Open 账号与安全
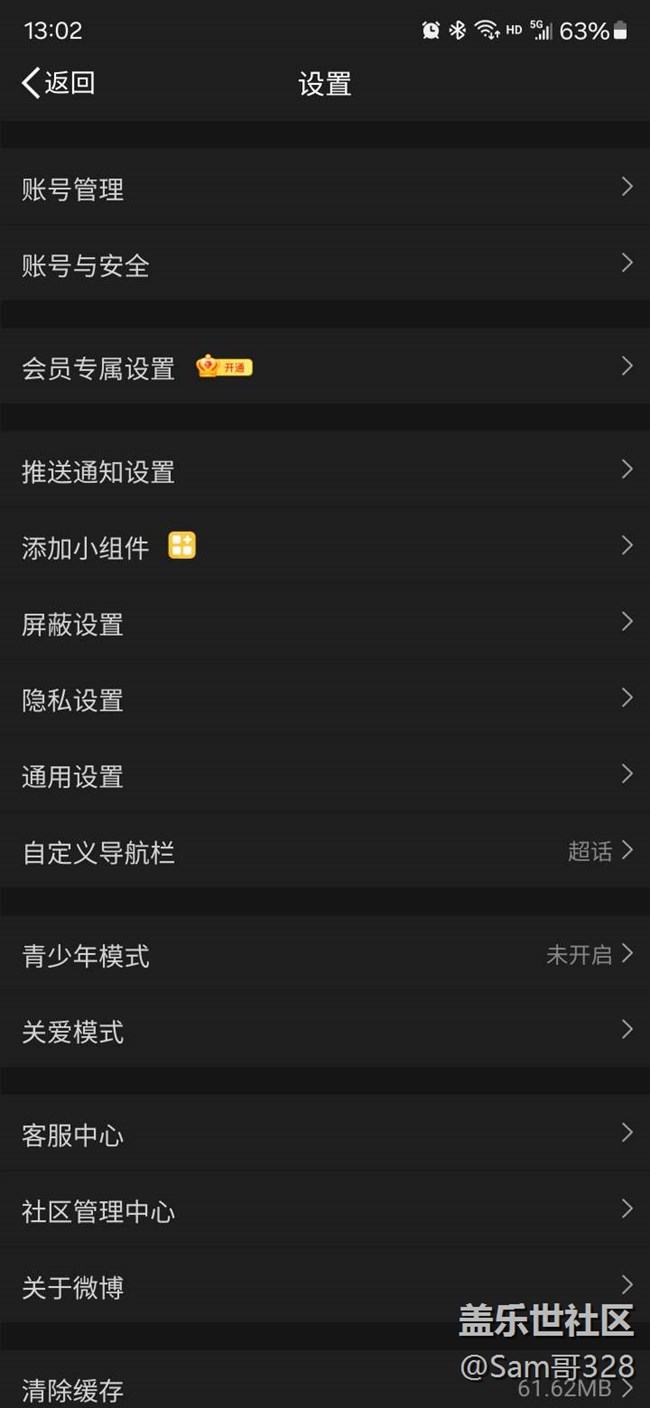The height and width of the screenshot is (1408, 650). click(325, 263)
